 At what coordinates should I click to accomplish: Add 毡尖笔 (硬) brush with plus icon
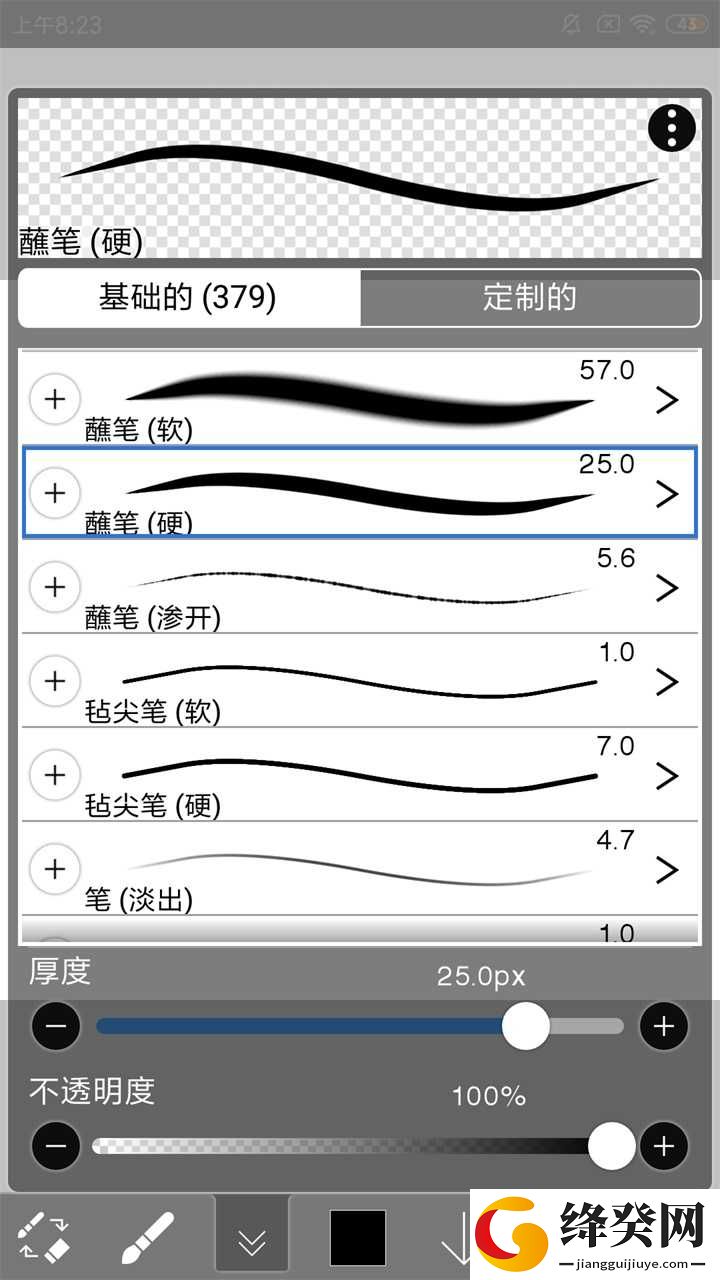tap(55, 775)
